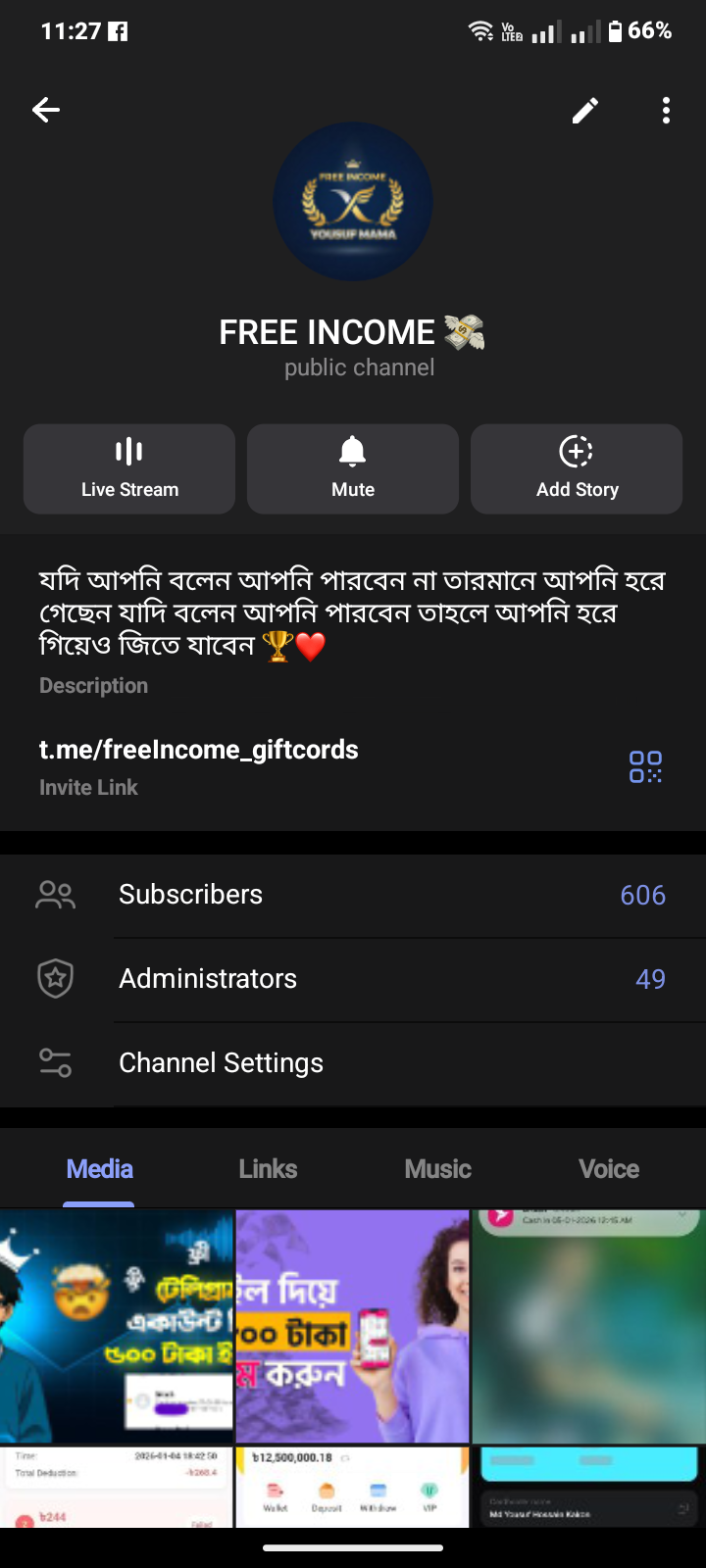Screen dimensions: 706x1568
Task: Select the Subscribers people icon
Action: [x=55, y=894]
